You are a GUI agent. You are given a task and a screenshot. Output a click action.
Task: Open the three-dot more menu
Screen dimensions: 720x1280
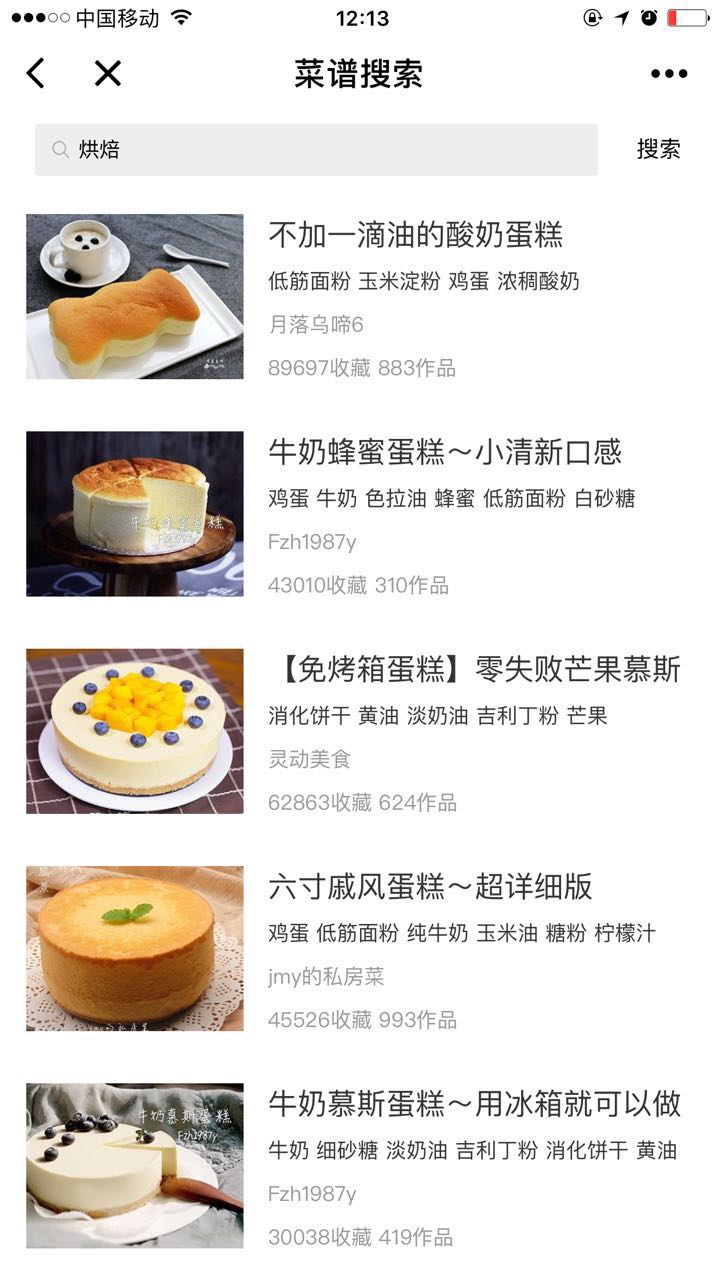coord(668,73)
